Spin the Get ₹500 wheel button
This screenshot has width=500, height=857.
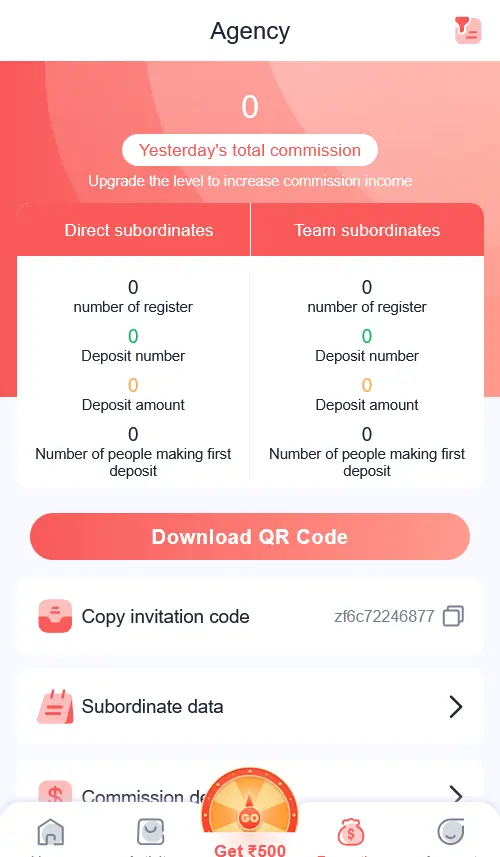point(250,813)
